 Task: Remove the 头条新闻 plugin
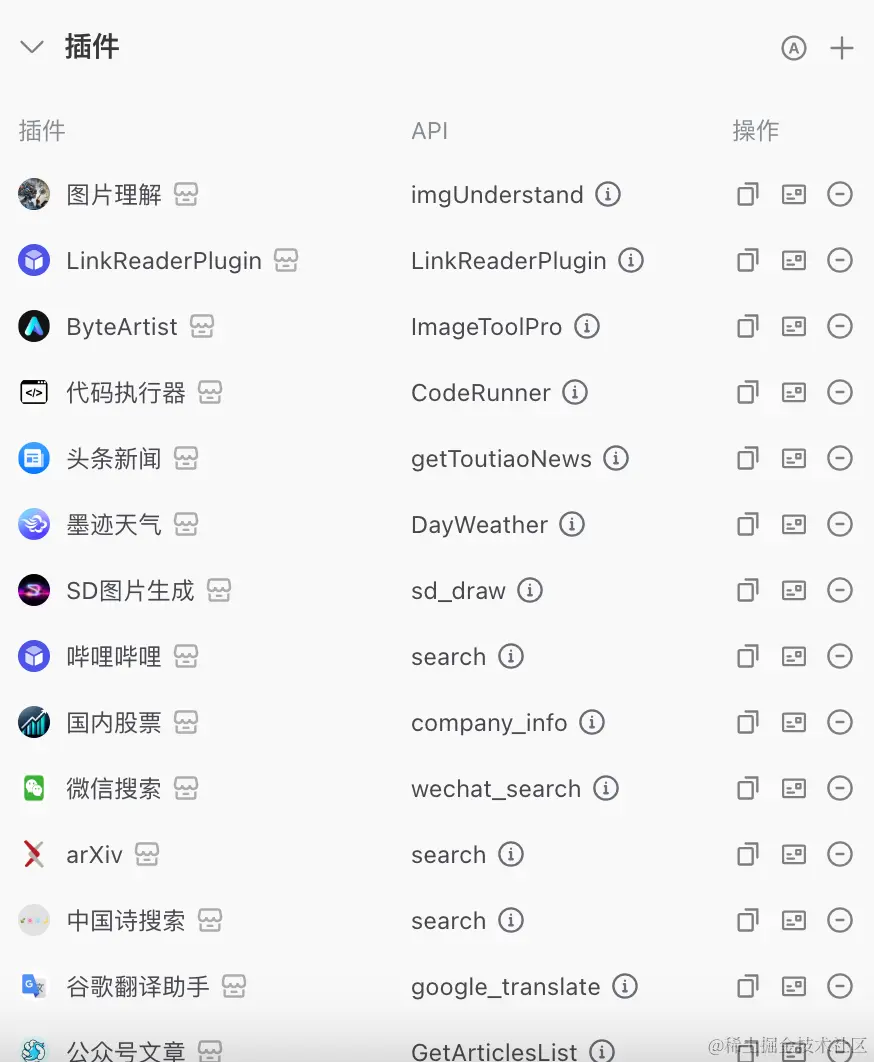coord(840,458)
